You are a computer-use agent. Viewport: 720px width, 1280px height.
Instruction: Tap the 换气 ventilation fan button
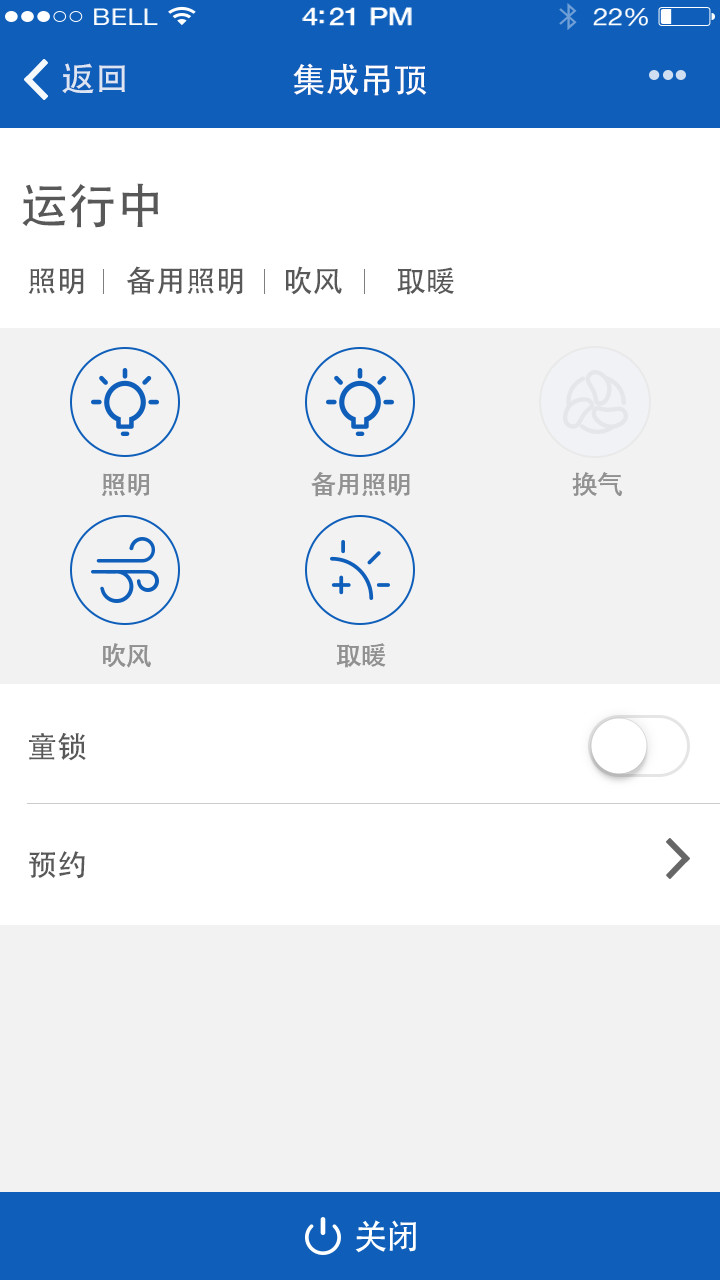[595, 402]
